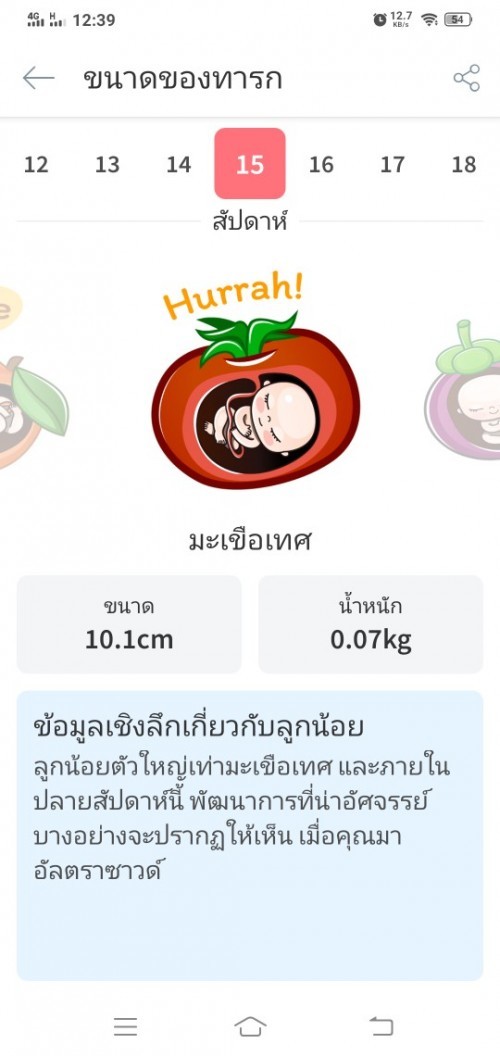The image size is (500, 1056).
Task: Switch to week 14
Action: [179, 164]
